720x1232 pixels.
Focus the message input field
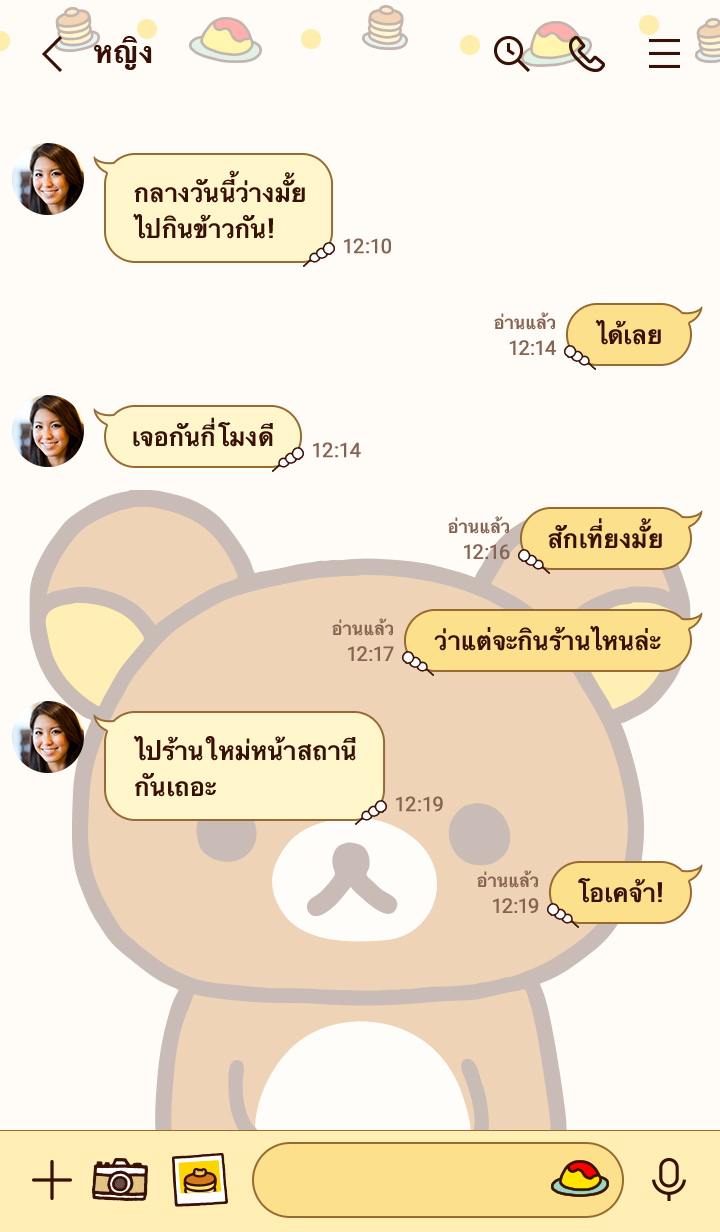(400, 1180)
